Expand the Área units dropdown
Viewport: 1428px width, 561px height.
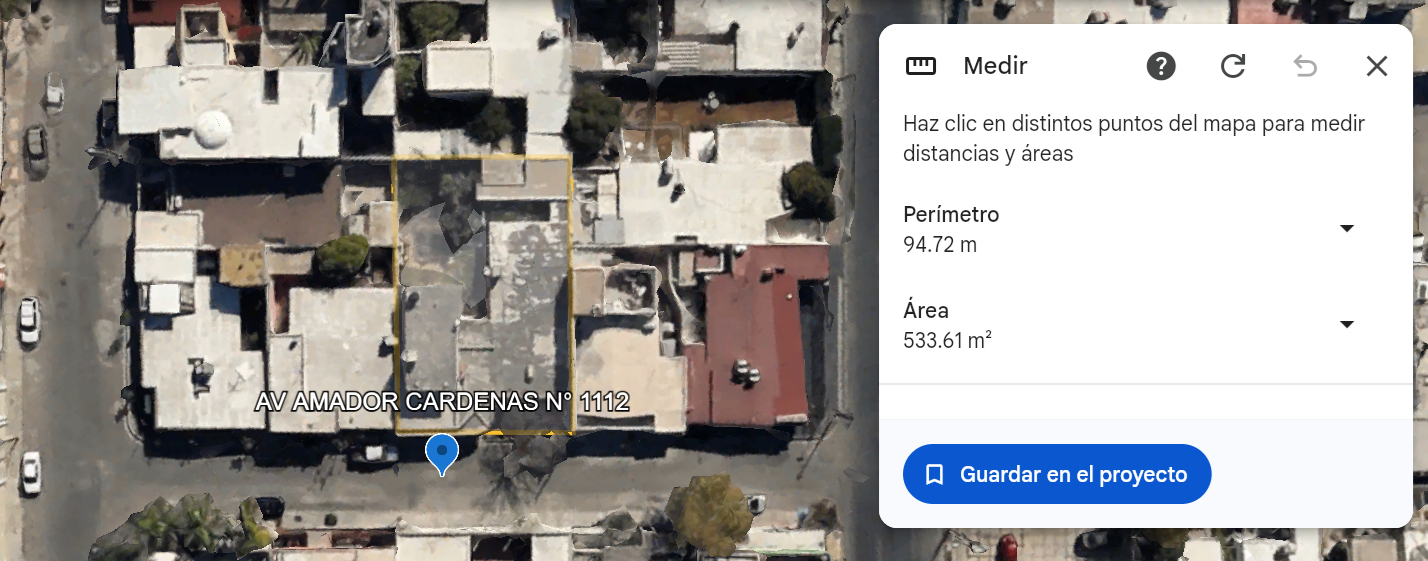1347,324
